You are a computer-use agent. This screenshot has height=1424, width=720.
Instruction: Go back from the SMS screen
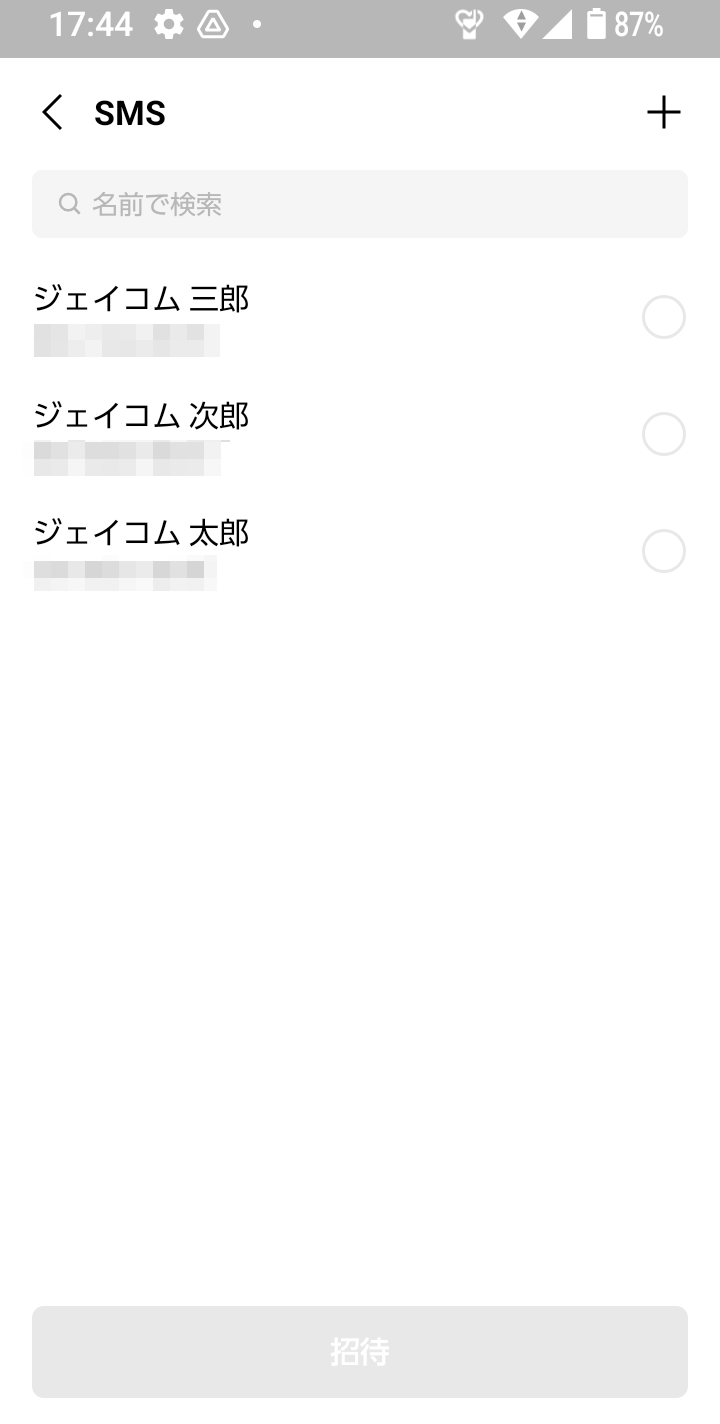click(x=52, y=113)
